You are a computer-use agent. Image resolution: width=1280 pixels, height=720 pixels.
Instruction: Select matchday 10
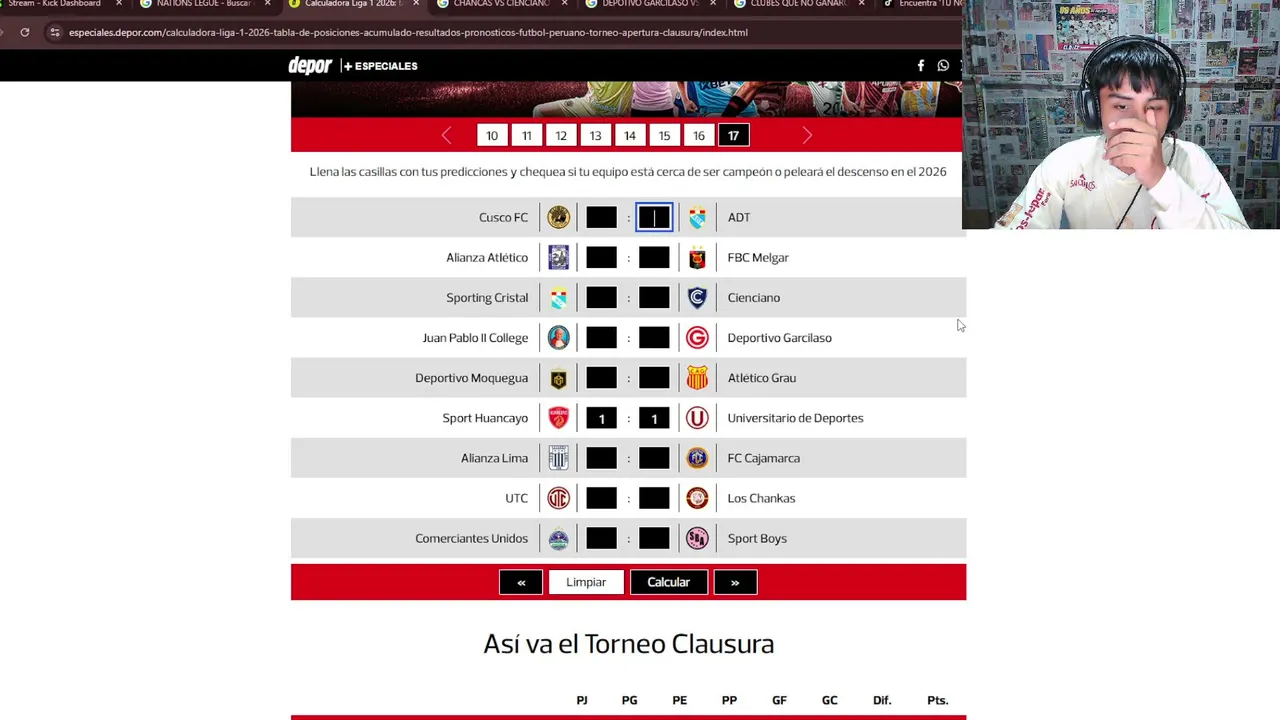(x=492, y=136)
